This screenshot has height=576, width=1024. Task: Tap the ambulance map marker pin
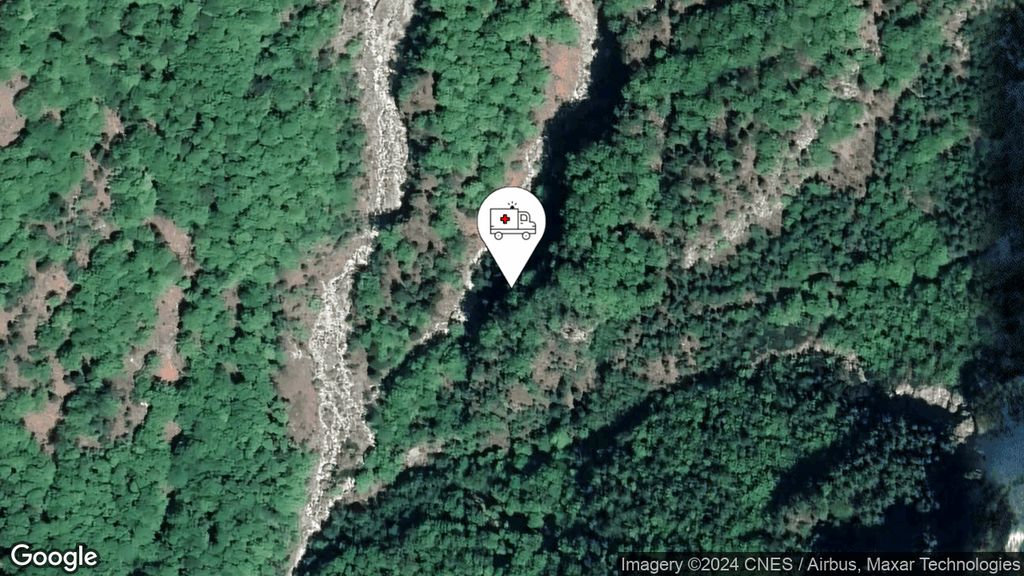pyautogui.click(x=511, y=224)
